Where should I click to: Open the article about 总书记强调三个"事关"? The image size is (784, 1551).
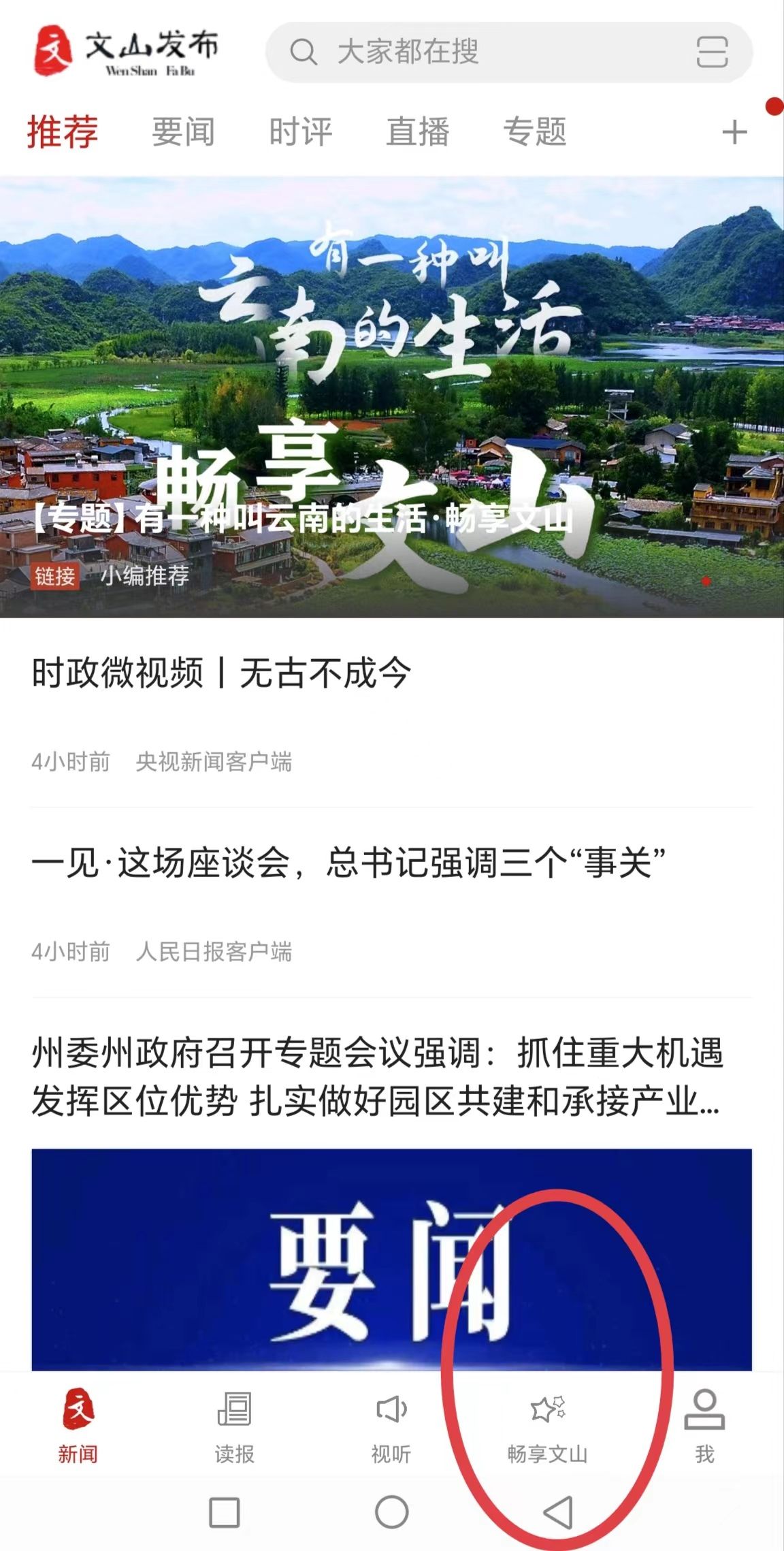click(348, 863)
